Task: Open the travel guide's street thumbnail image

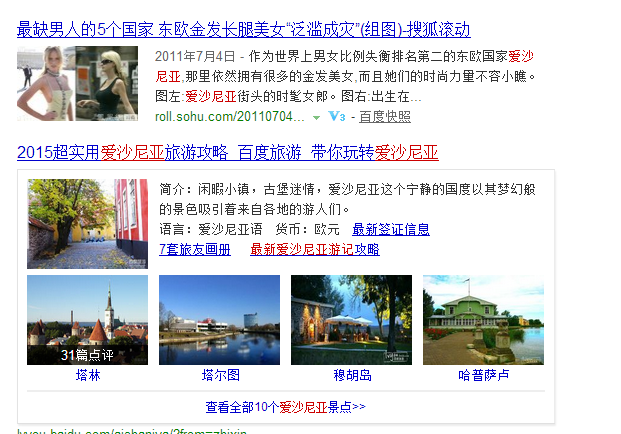Action: pyautogui.click(x=87, y=223)
